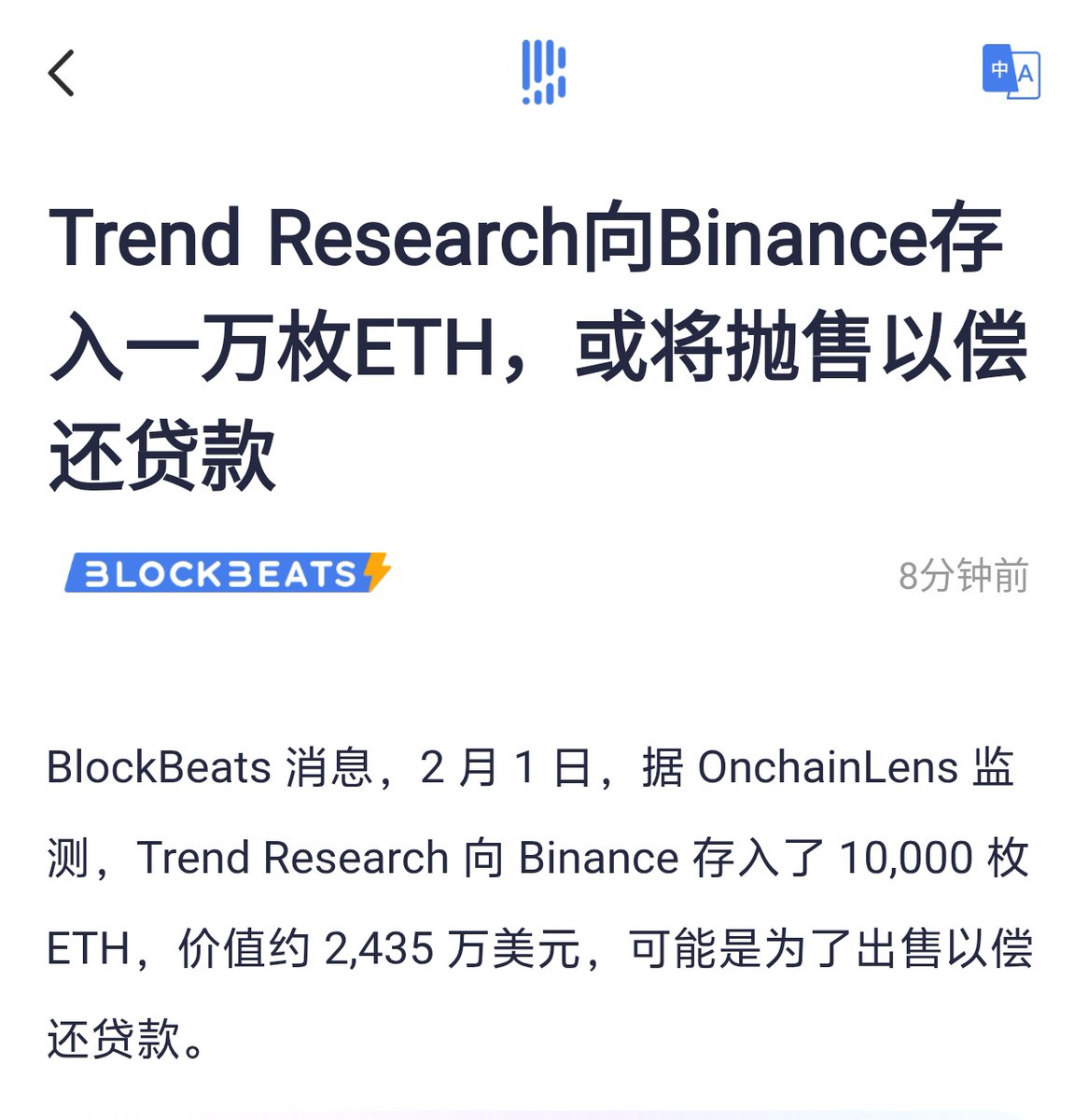Go back using the top-left arrow
This screenshot has width=1088, height=1120.
pyautogui.click(x=62, y=73)
